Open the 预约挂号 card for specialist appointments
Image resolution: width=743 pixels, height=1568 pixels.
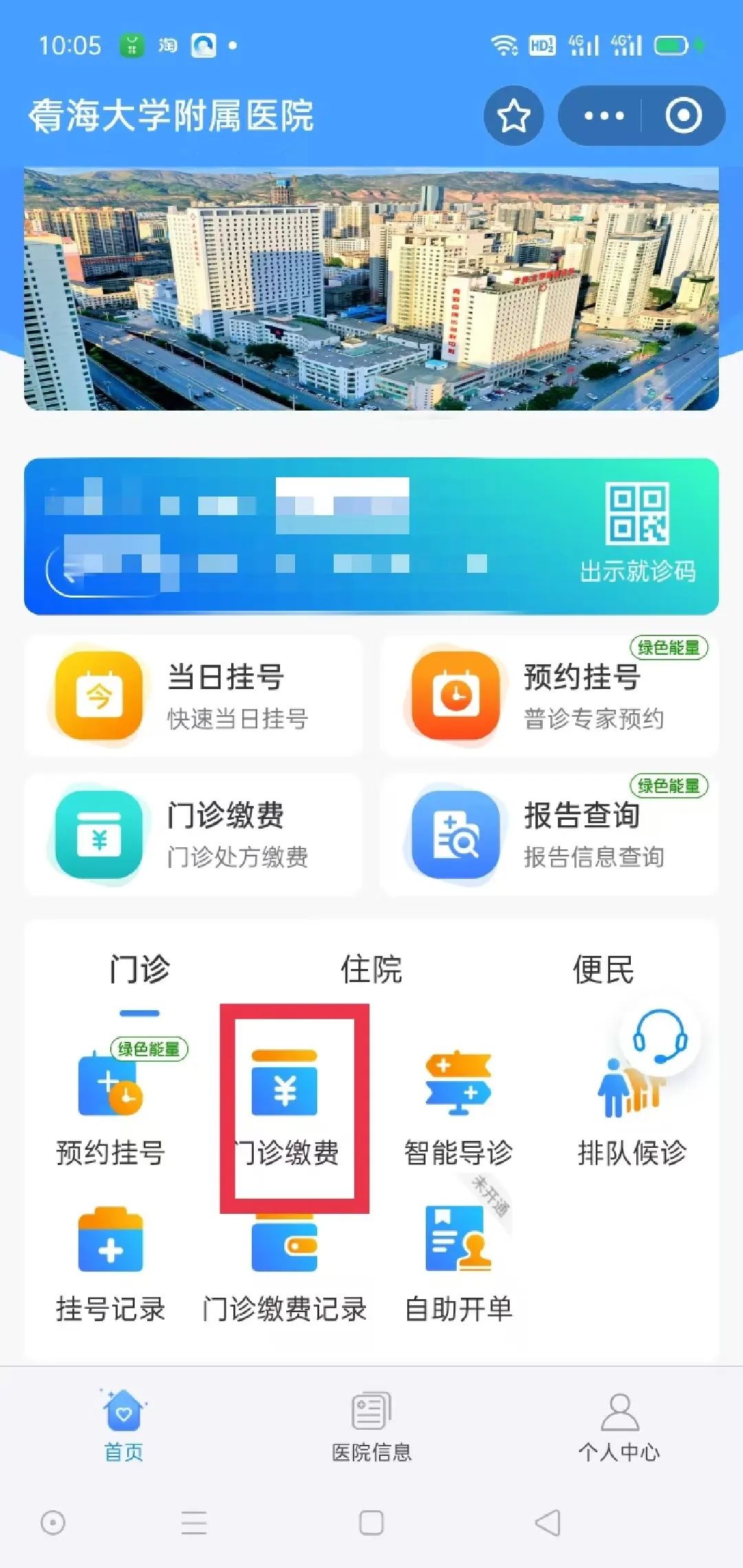[x=549, y=696]
